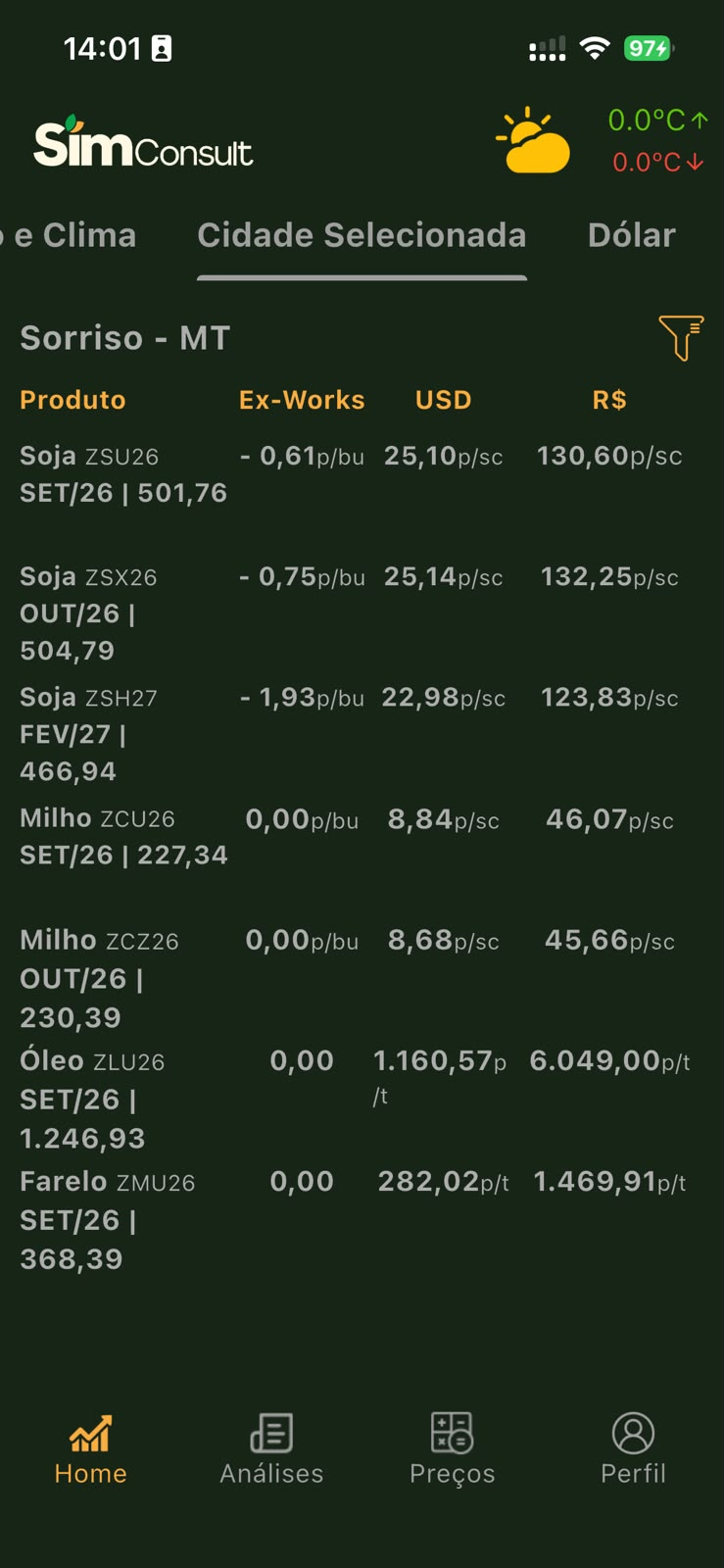Open the Preços tab

[x=452, y=1450]
